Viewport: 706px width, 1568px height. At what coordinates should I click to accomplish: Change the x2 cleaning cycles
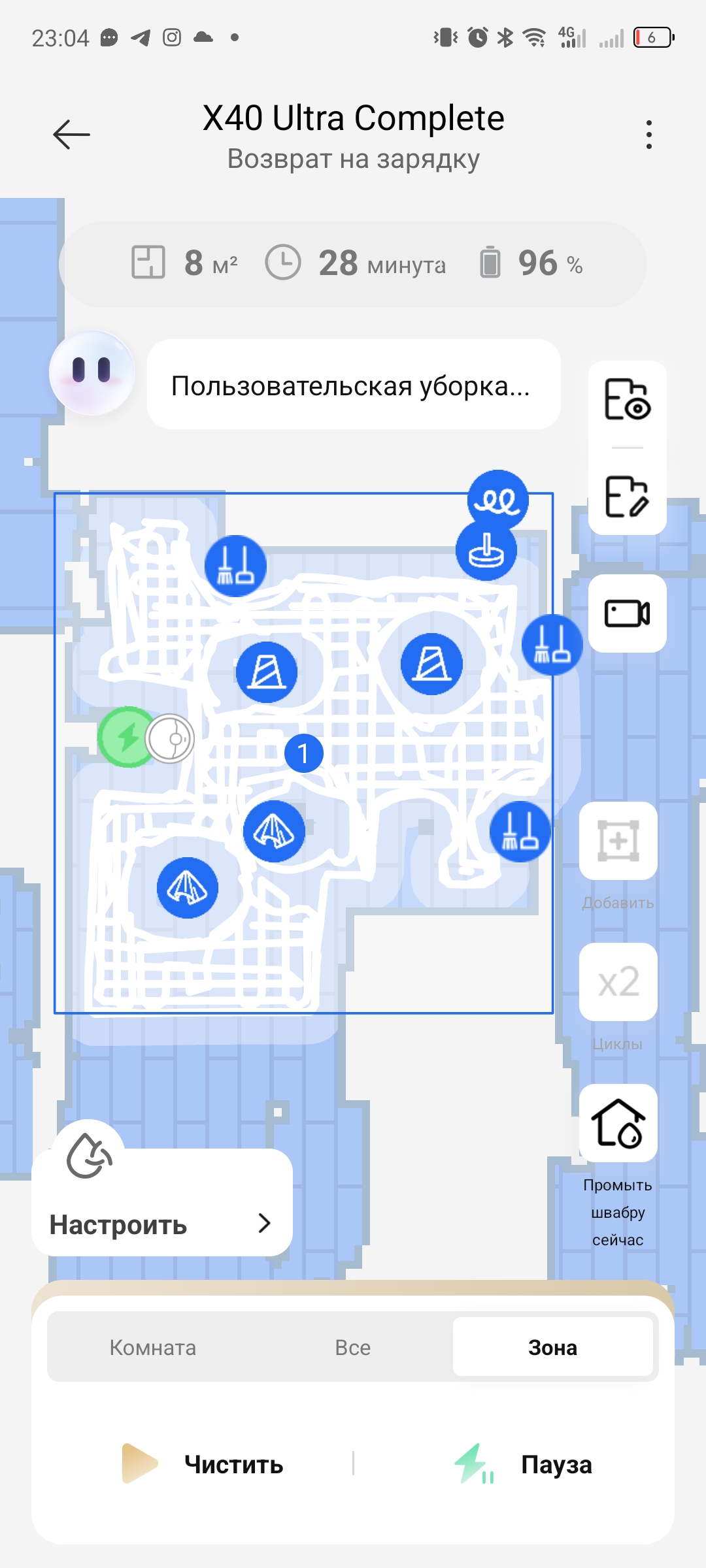[618, 982]
